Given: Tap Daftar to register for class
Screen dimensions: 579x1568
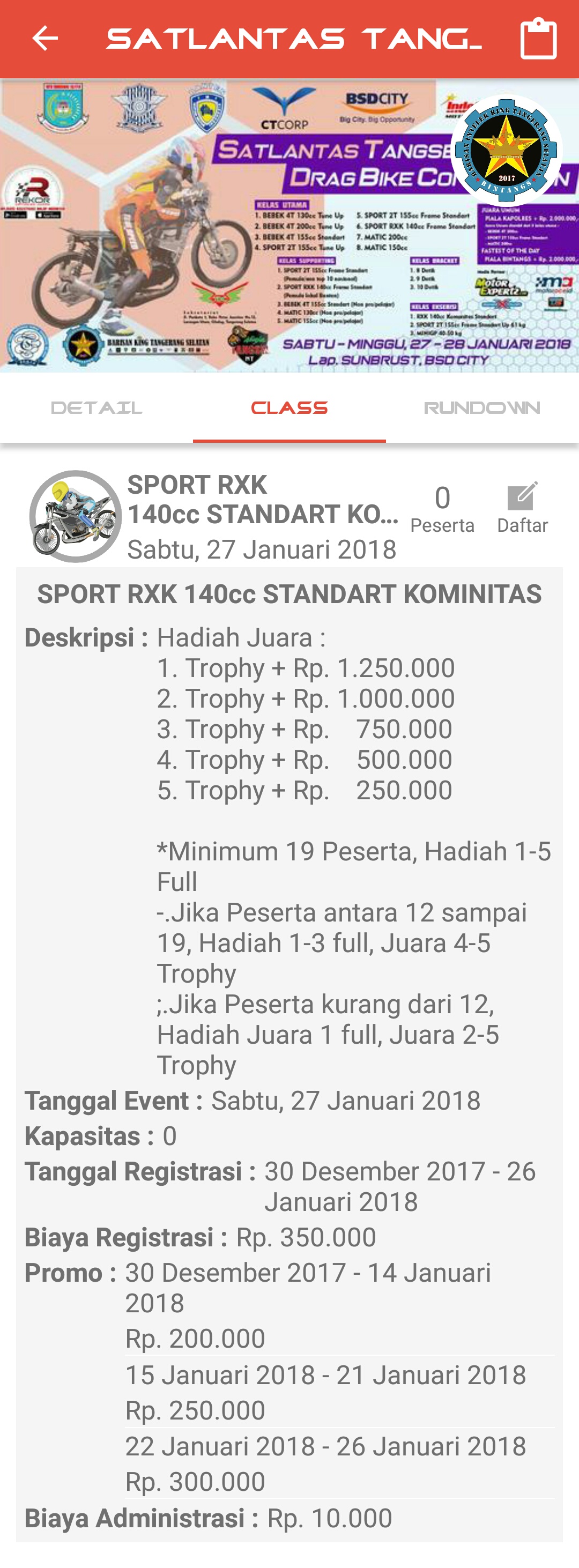Looking at the screenshot, I should coord(522,508).
